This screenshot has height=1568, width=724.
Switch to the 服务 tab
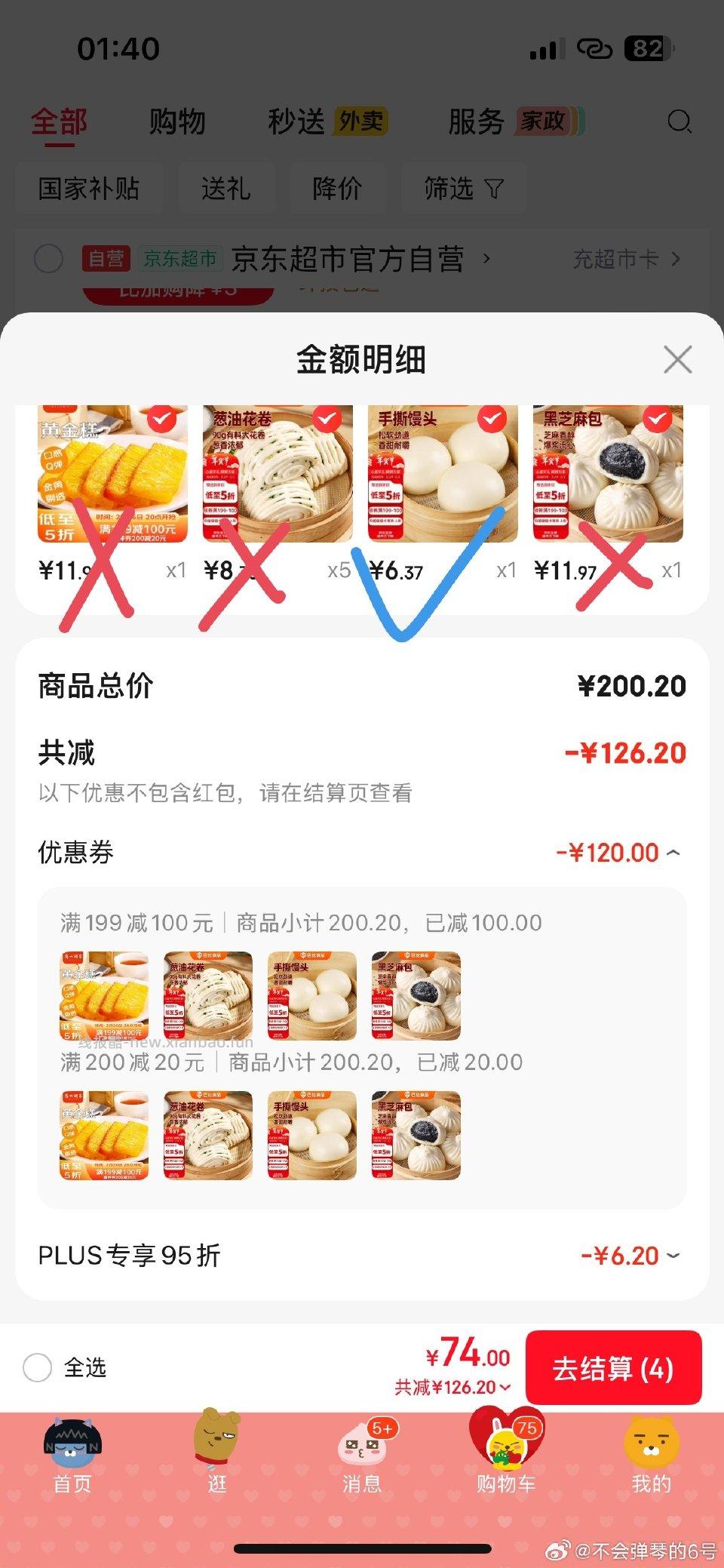[x=477, y=121]
